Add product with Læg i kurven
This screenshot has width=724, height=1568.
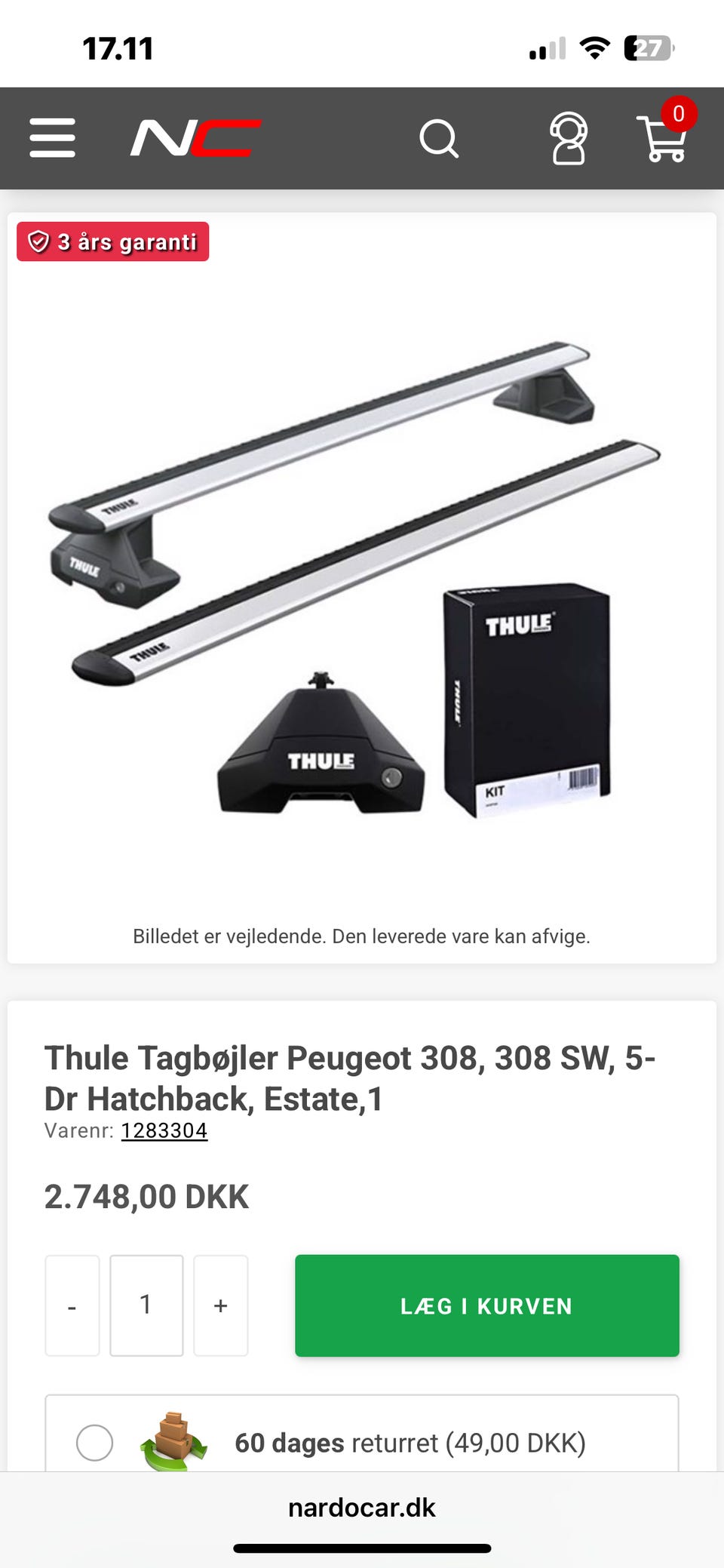(x=487, y=1305)
